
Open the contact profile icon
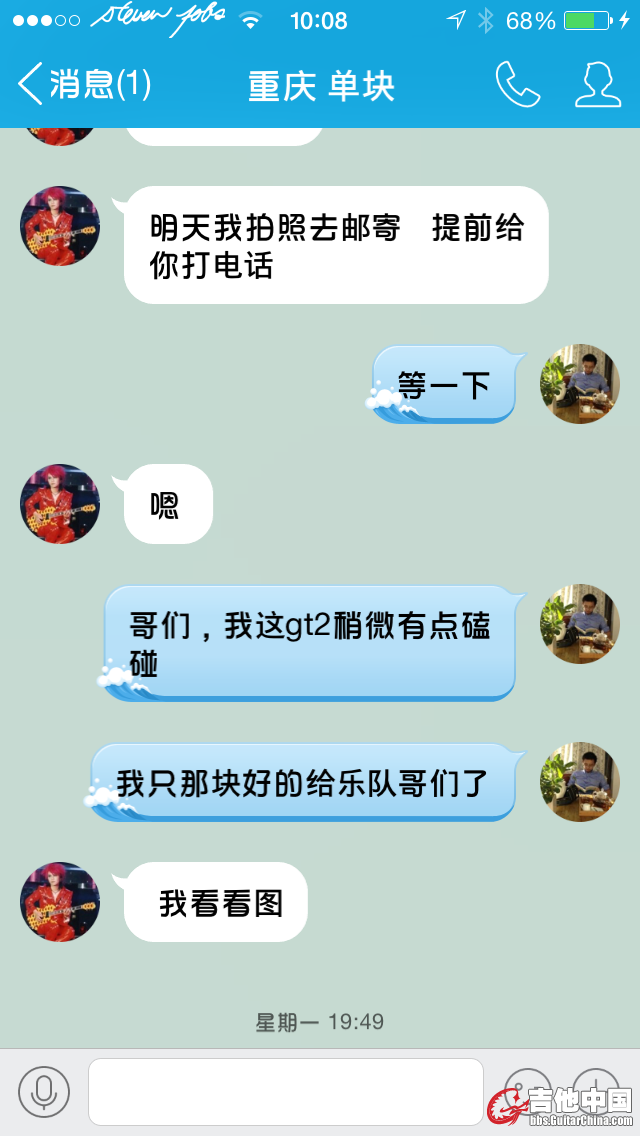[597, 85]
